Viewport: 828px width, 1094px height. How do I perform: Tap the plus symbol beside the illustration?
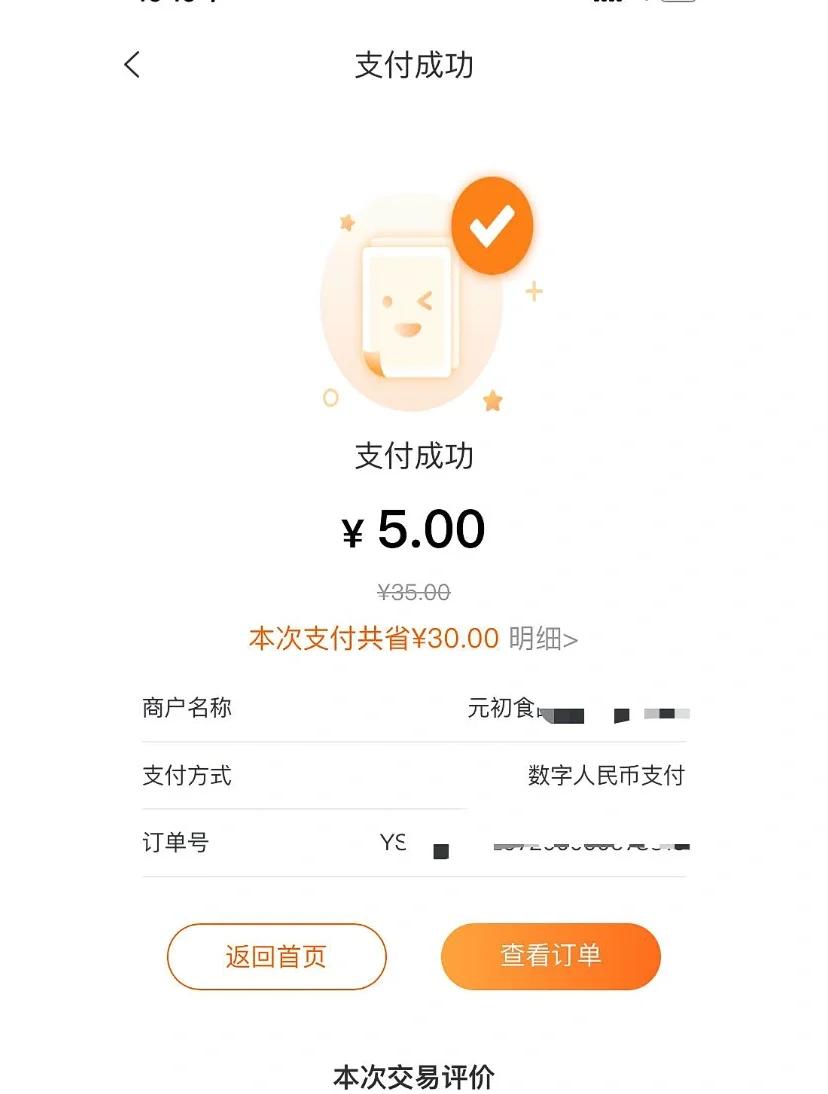point(533,292)
